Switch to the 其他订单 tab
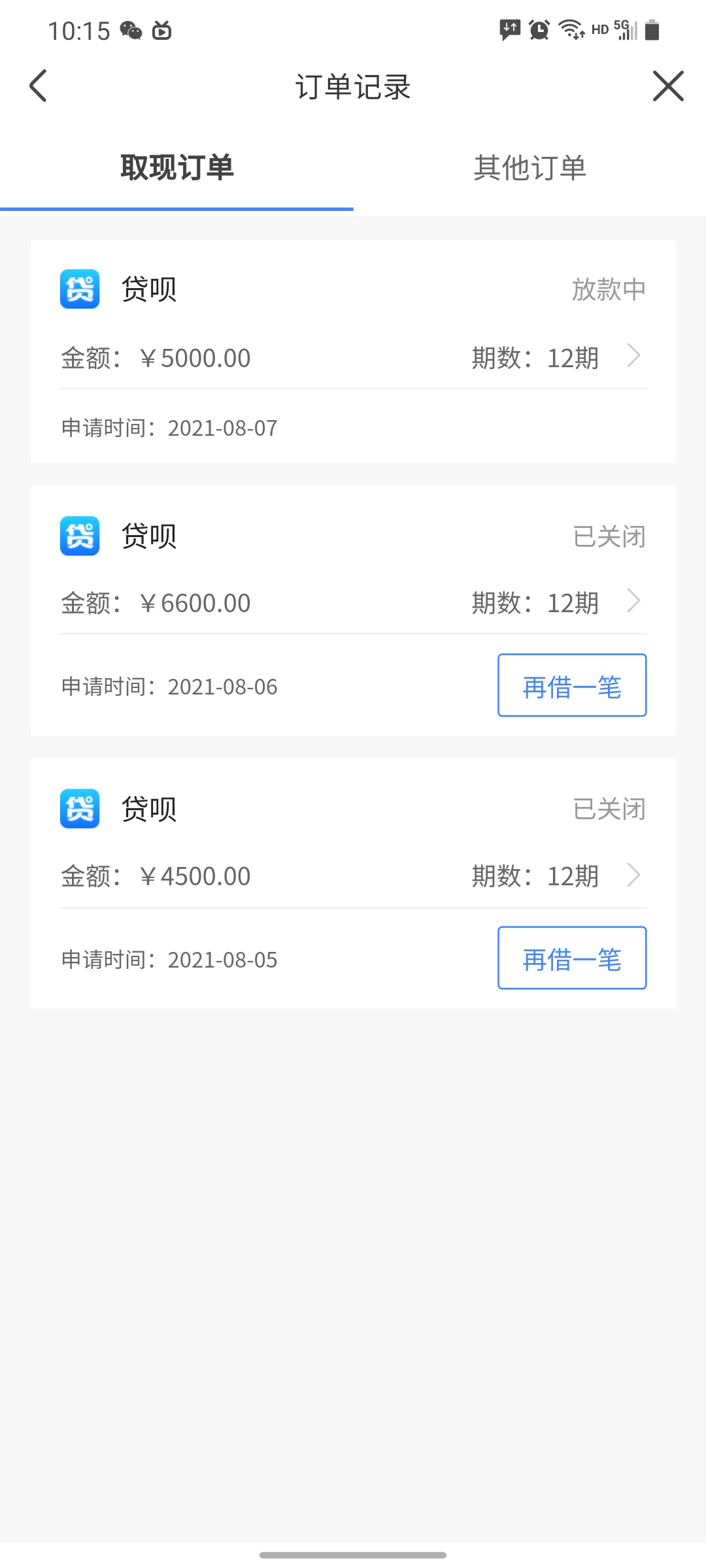The height and width of the screenshot is (1568, 706). coord(529,168)
